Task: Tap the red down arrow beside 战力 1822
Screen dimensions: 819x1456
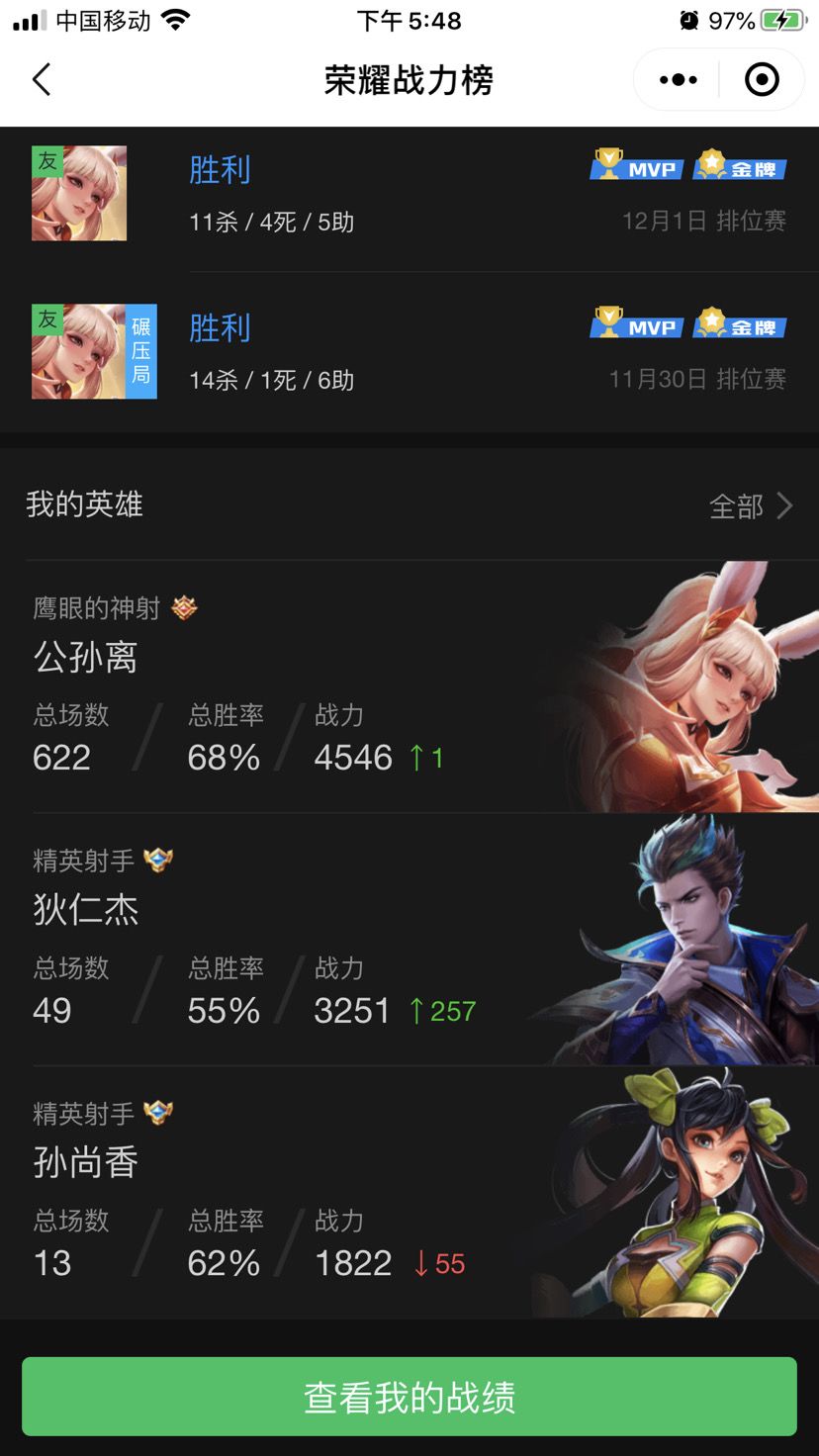Action: [x=419, y=1264]
